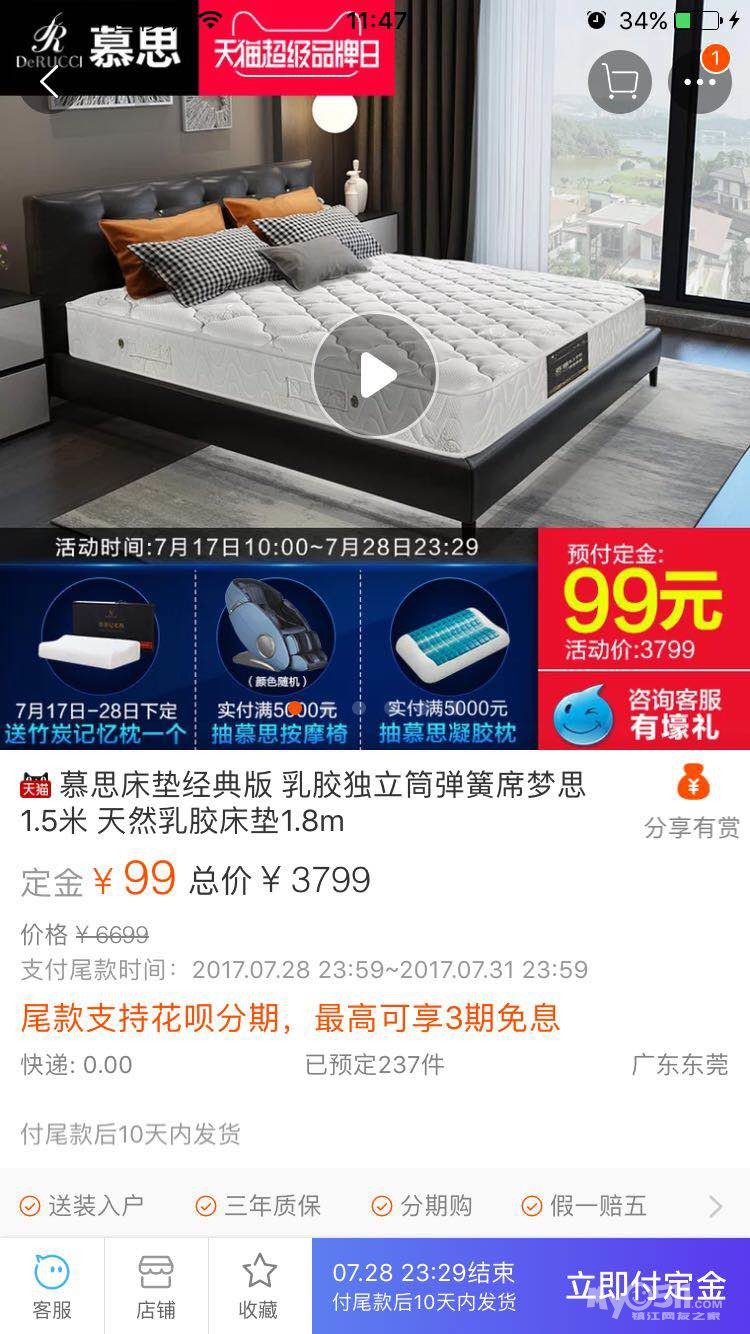The height and width of the screenshot is (1334, 750).
Task: Expand the service guarantees row with 送装入户
Action: [715, 1207]
